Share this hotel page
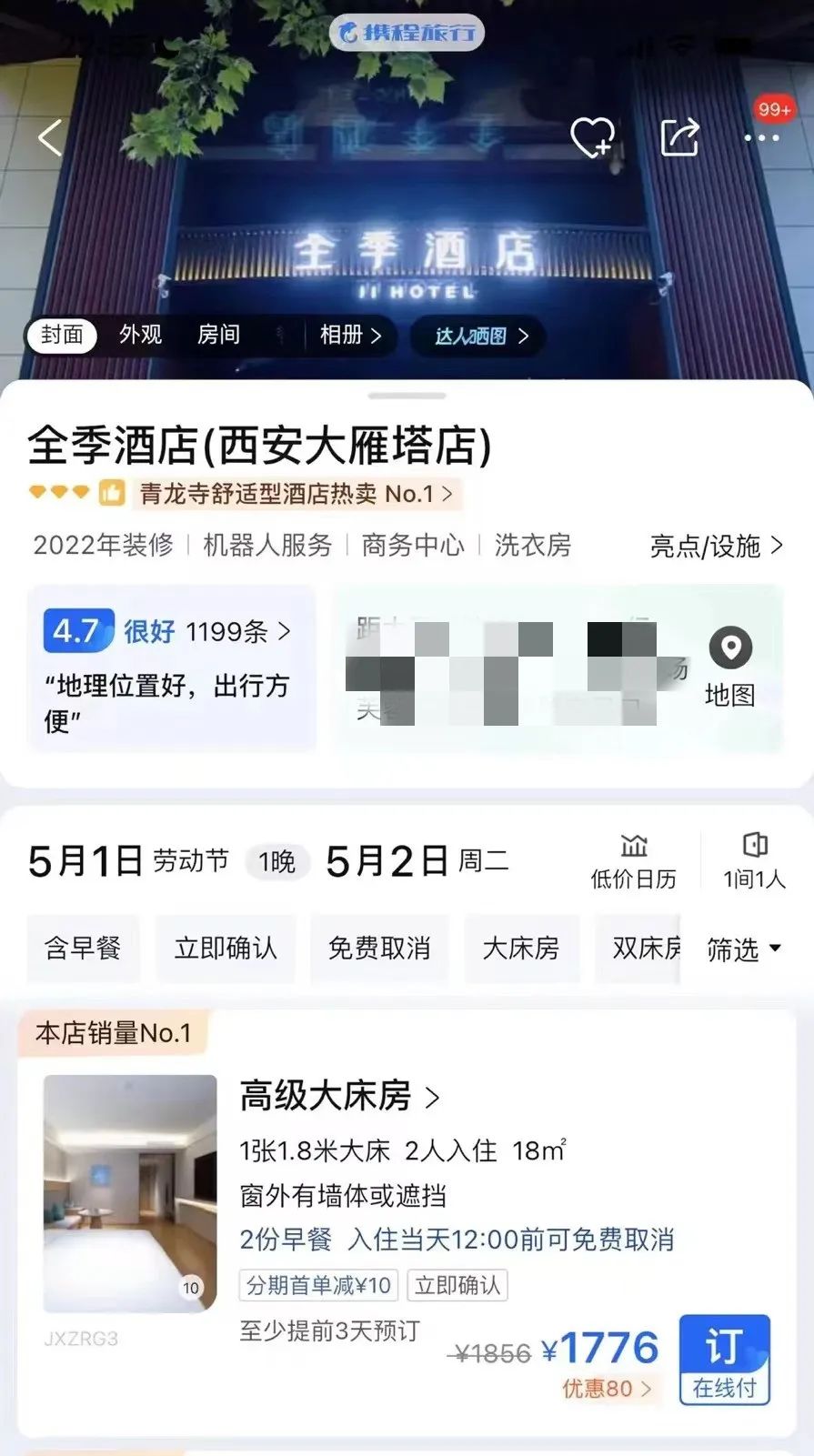The height and width of the screenshot is (1456, 814). coord(679,138)
